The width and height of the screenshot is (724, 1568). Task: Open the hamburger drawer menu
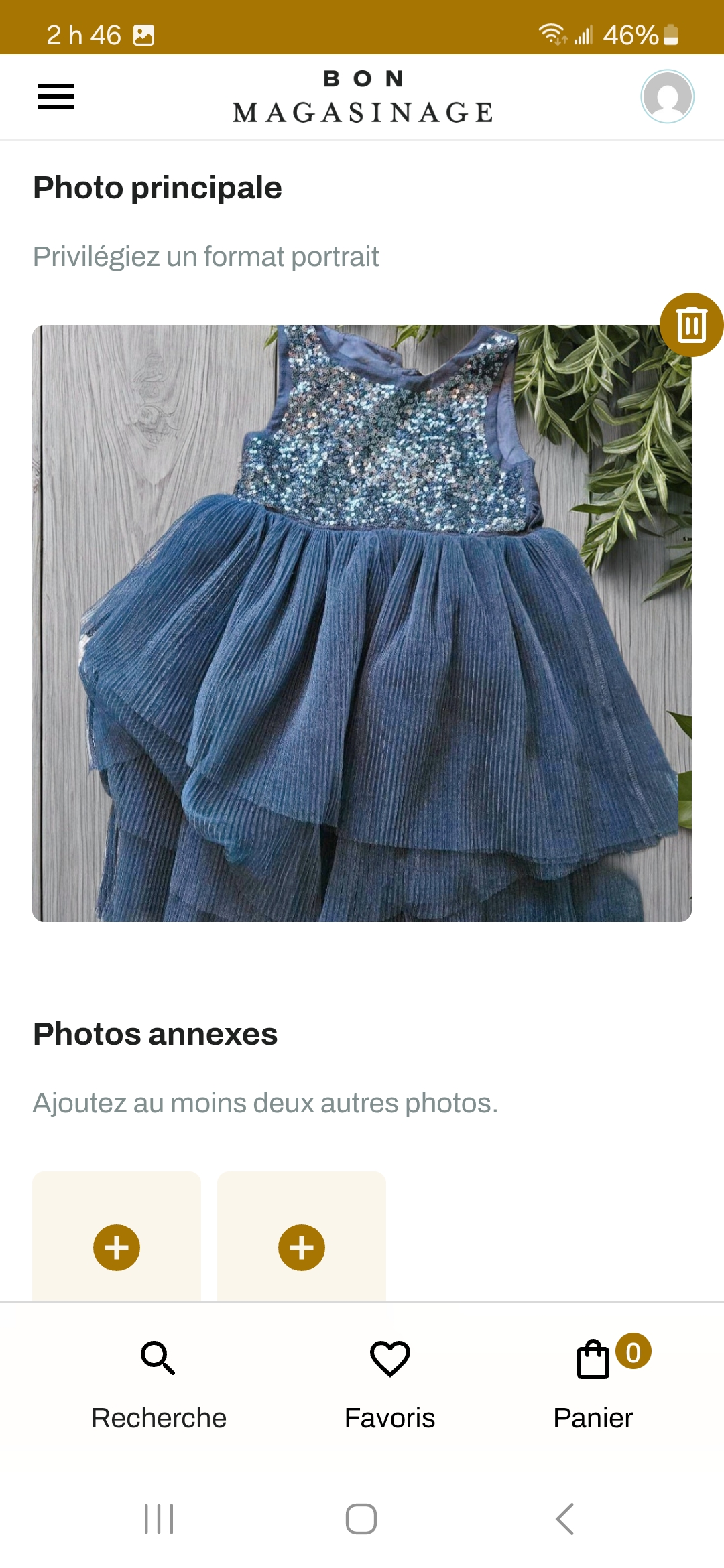(56, 96)
